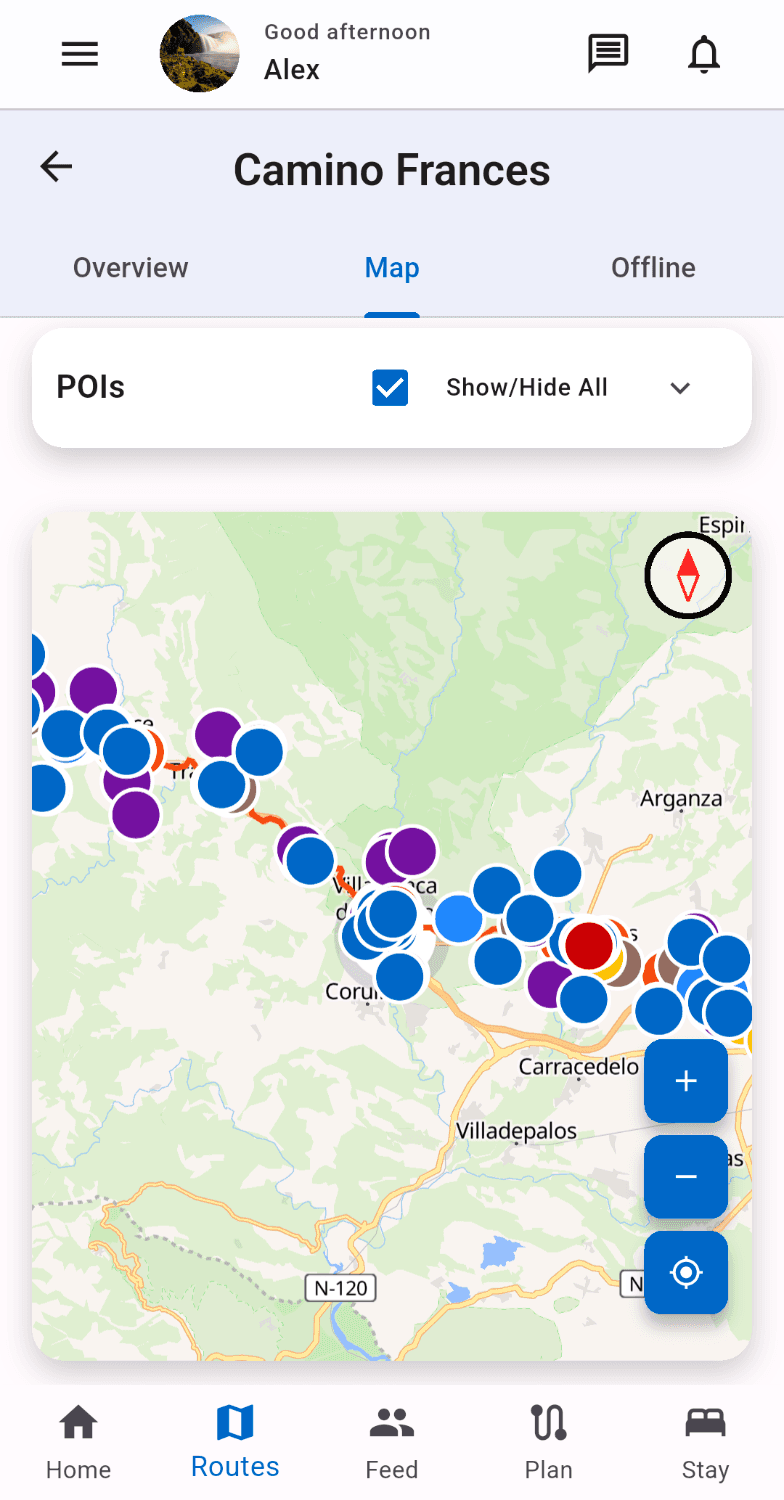Screen dimensions: 784x1500
Task: Open the Plan tab
Action: point(549,1441)
